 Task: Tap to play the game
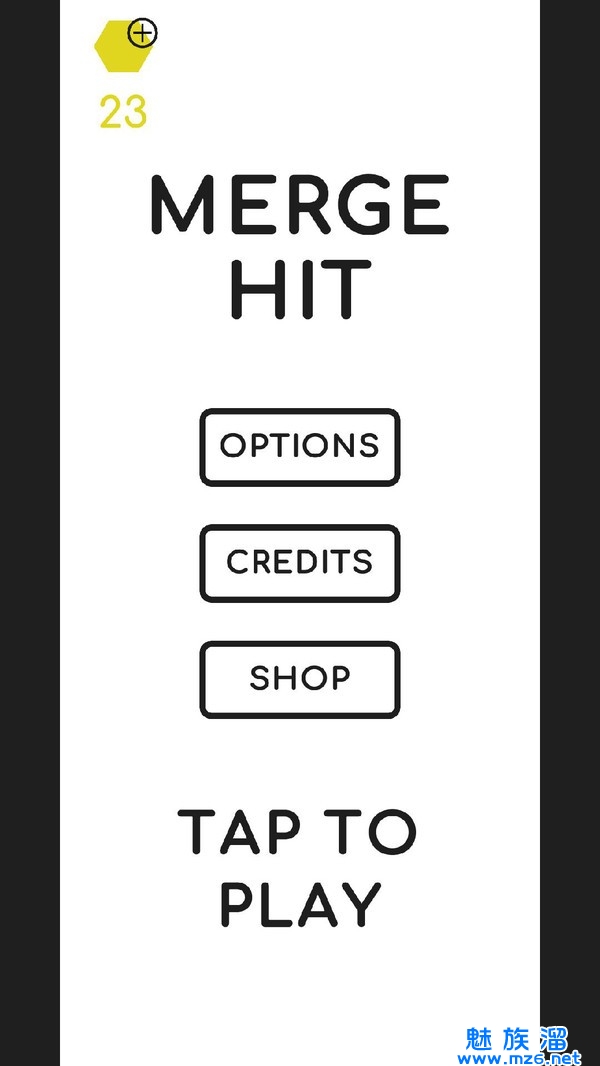[x=299, y=867]
